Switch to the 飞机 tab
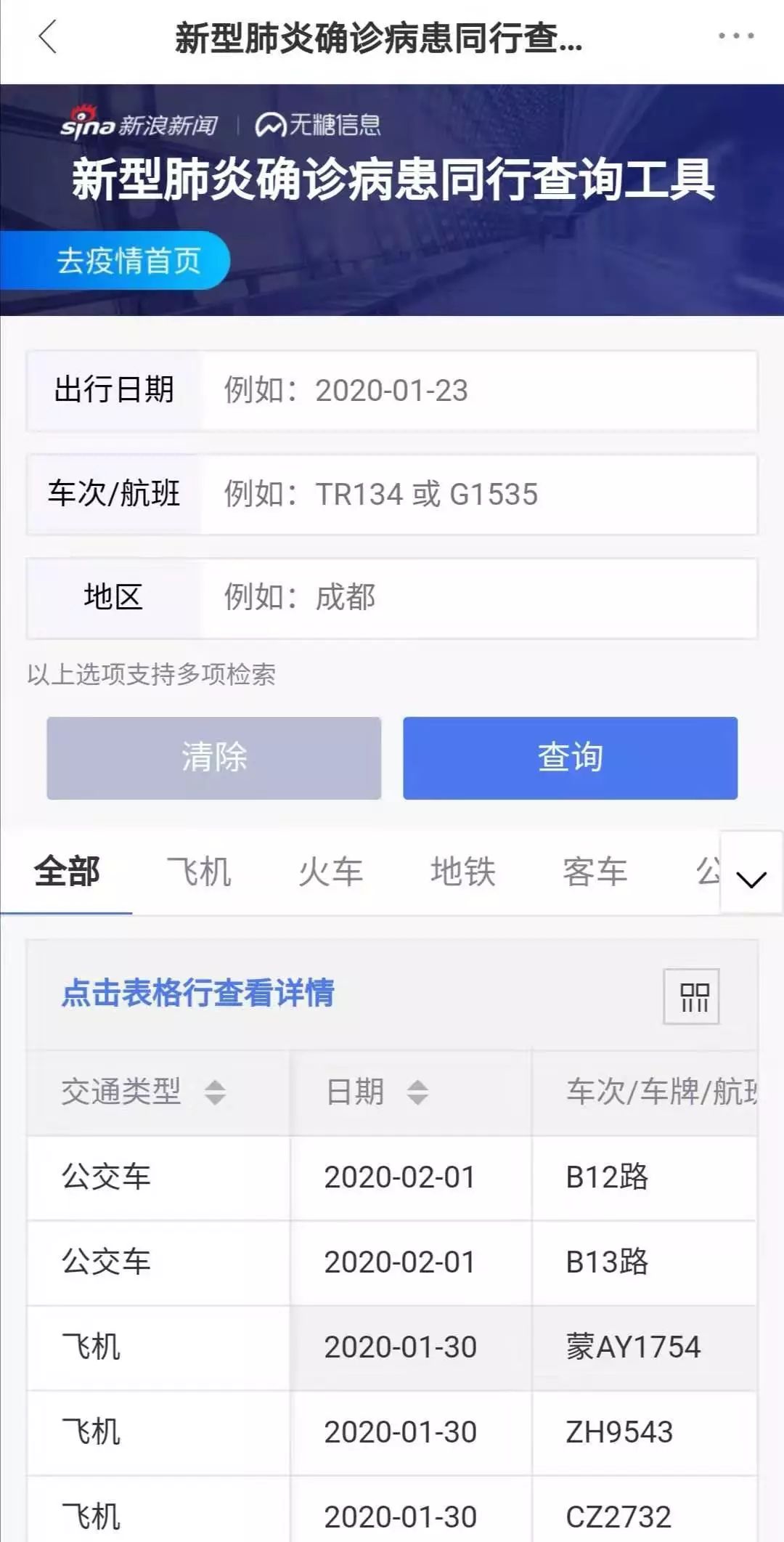This screenshot has width=784, height=1542. 199,871
